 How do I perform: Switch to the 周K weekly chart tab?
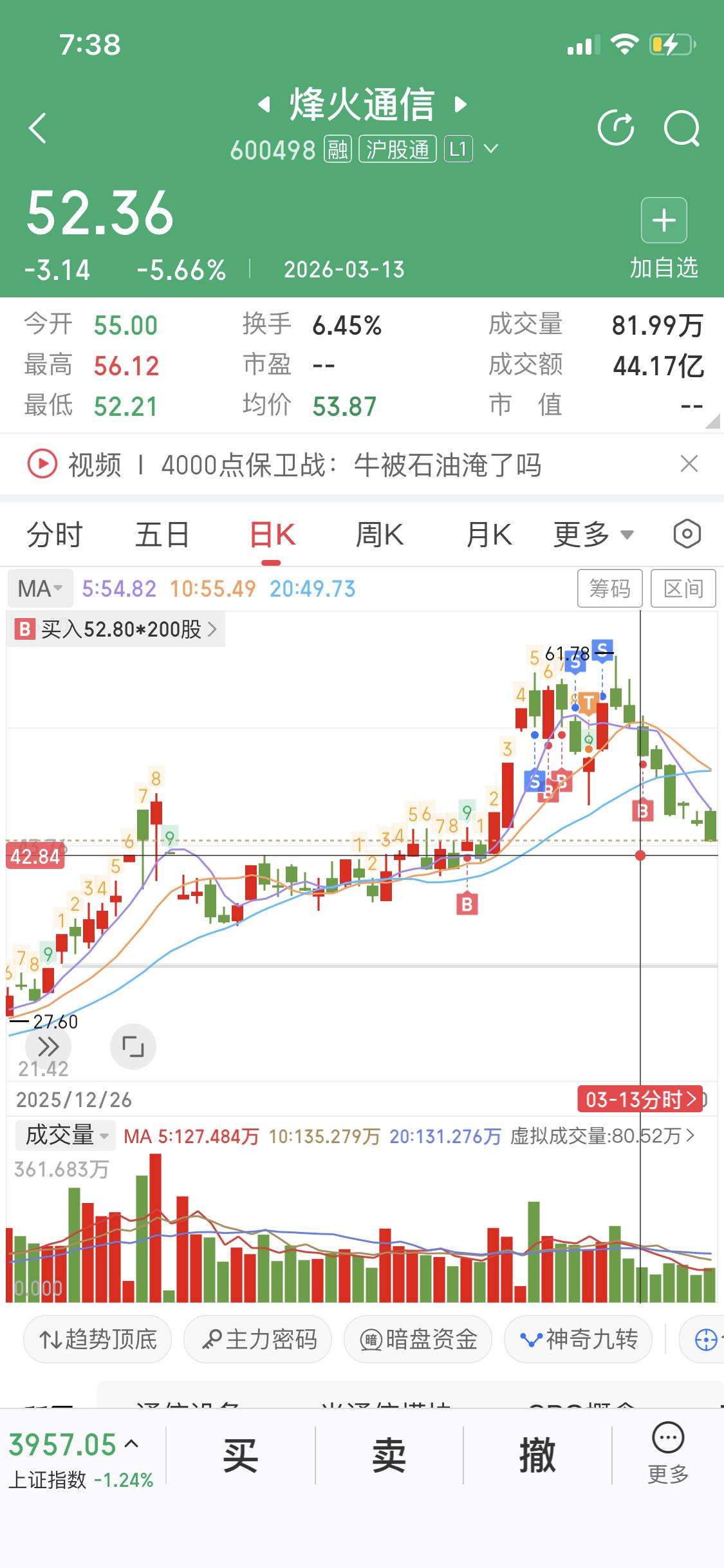tap(380, 534)
